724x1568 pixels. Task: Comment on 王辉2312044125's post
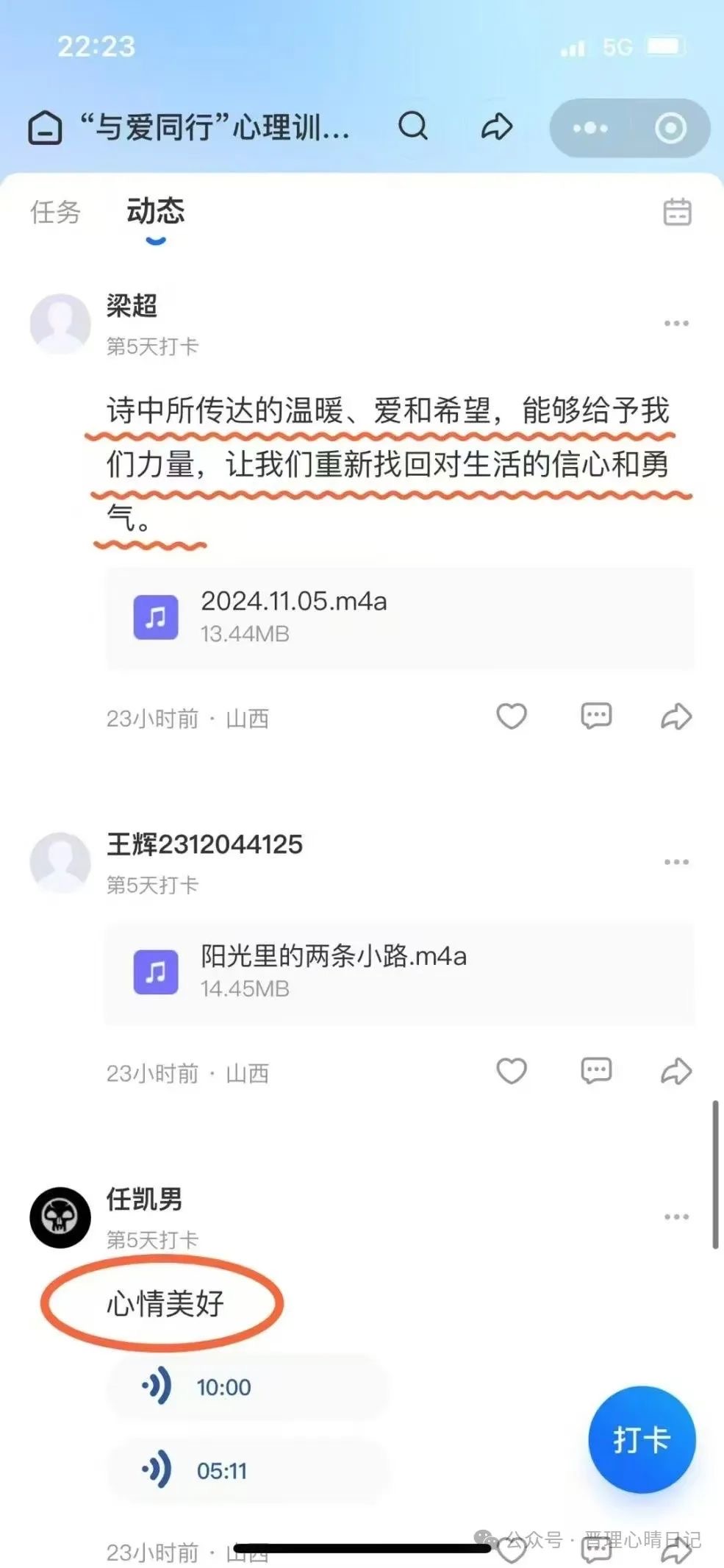point(596,1072)
